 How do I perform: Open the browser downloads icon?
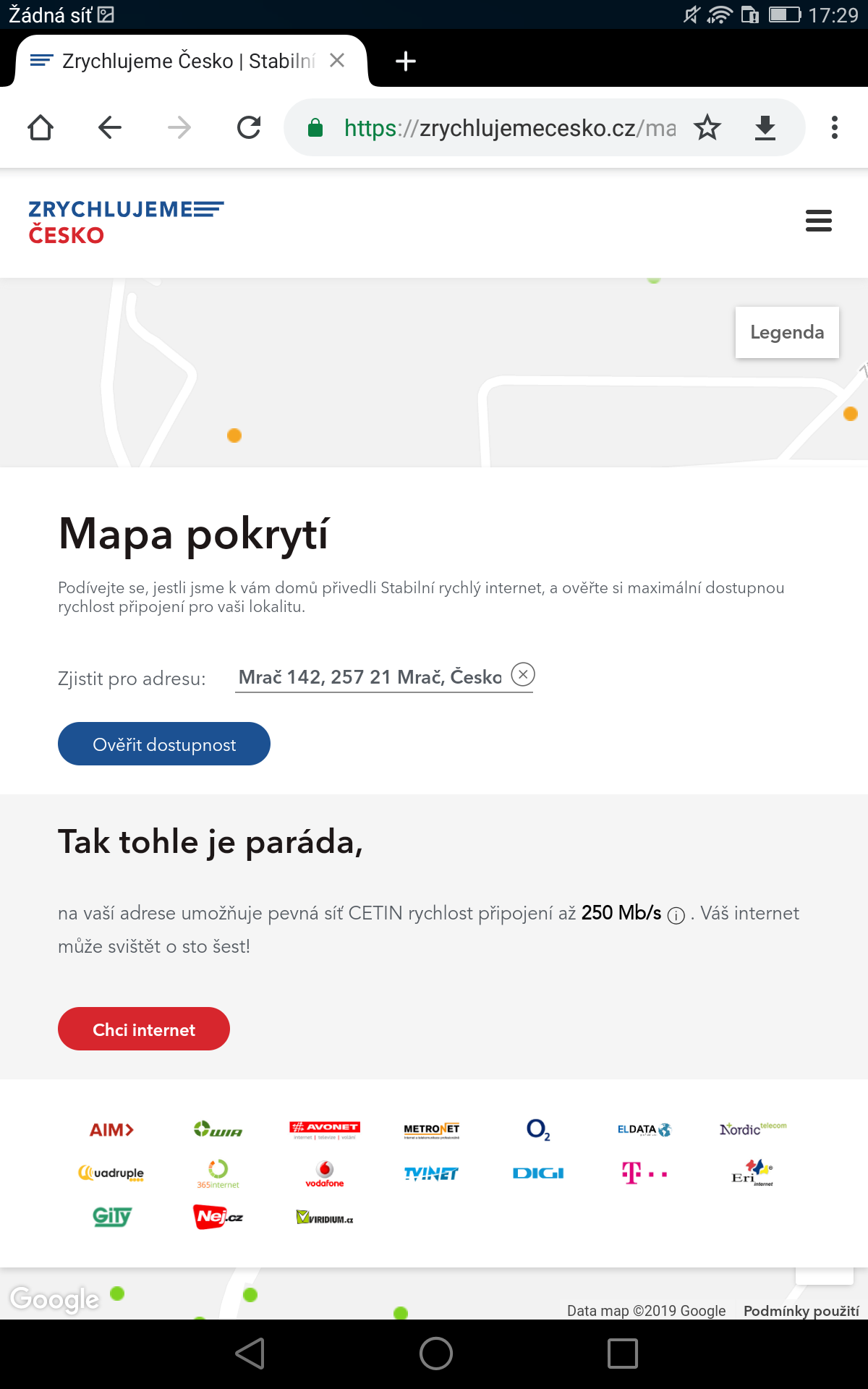click(x=765, y=128)
